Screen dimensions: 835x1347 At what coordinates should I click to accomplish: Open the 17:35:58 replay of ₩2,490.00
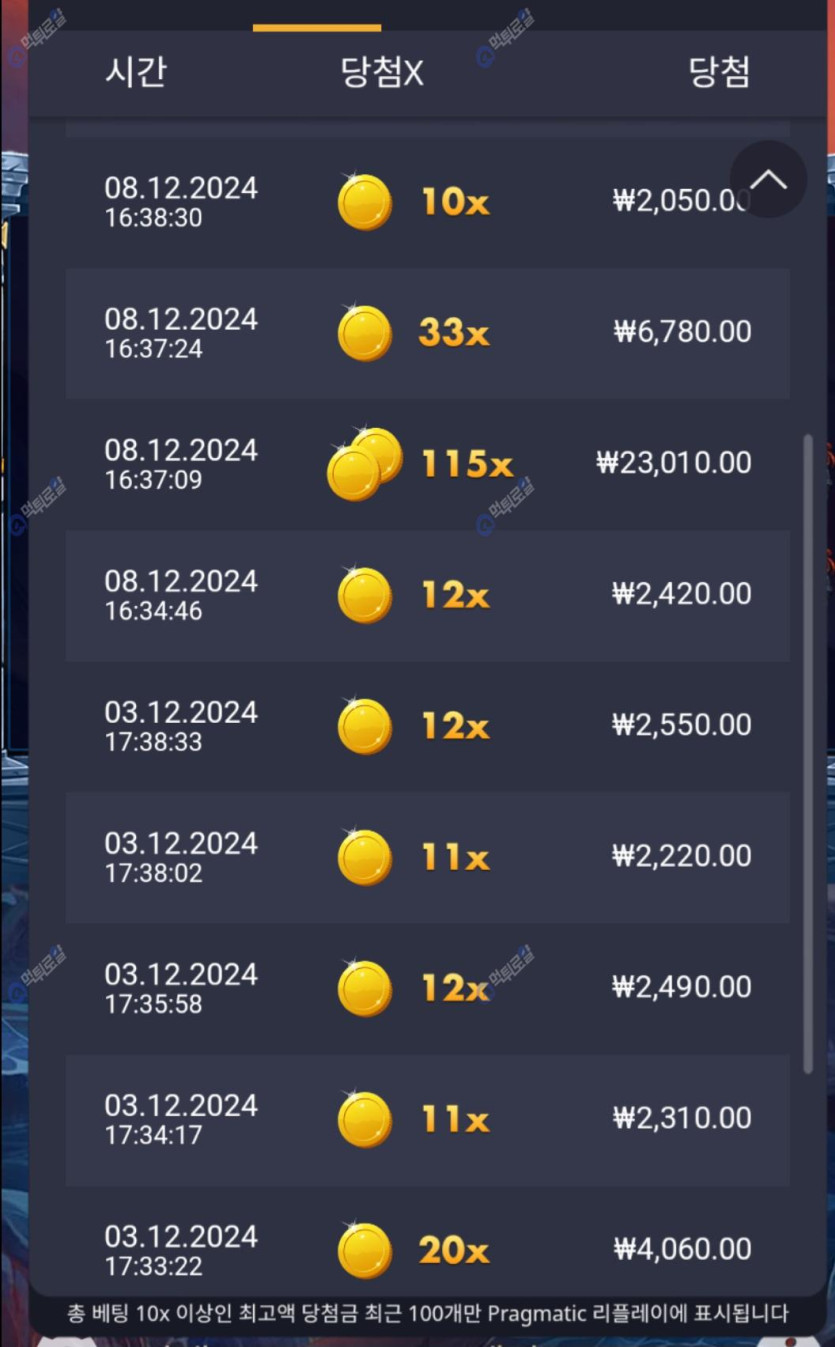427,988
